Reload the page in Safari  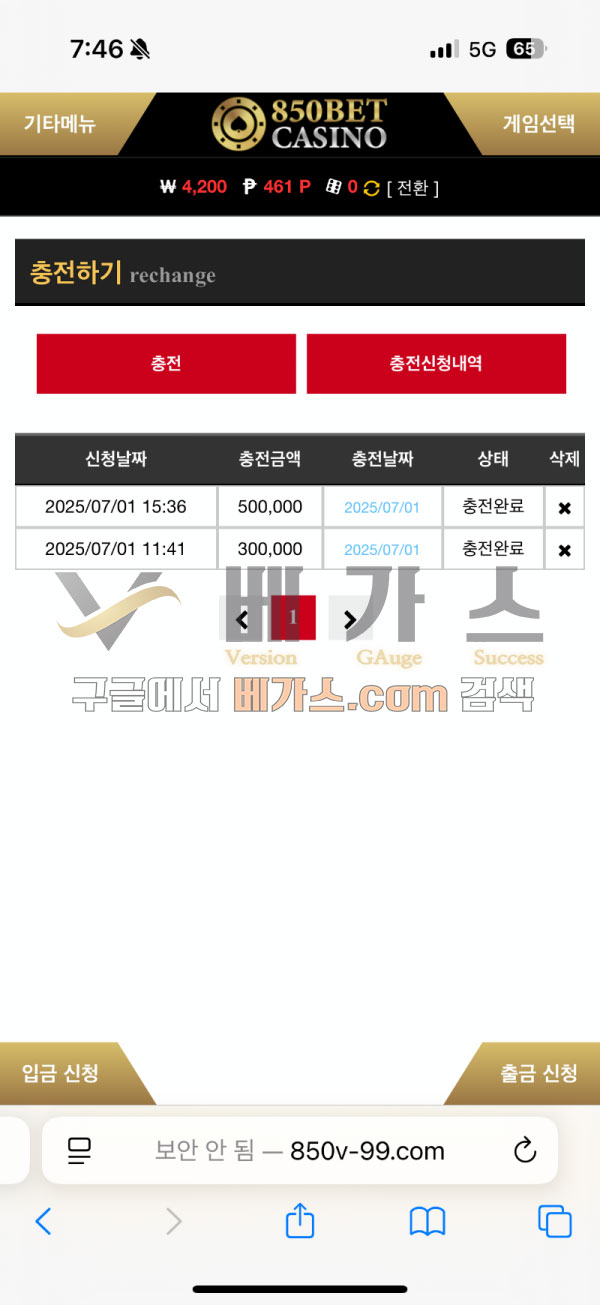click(525, 1151)
